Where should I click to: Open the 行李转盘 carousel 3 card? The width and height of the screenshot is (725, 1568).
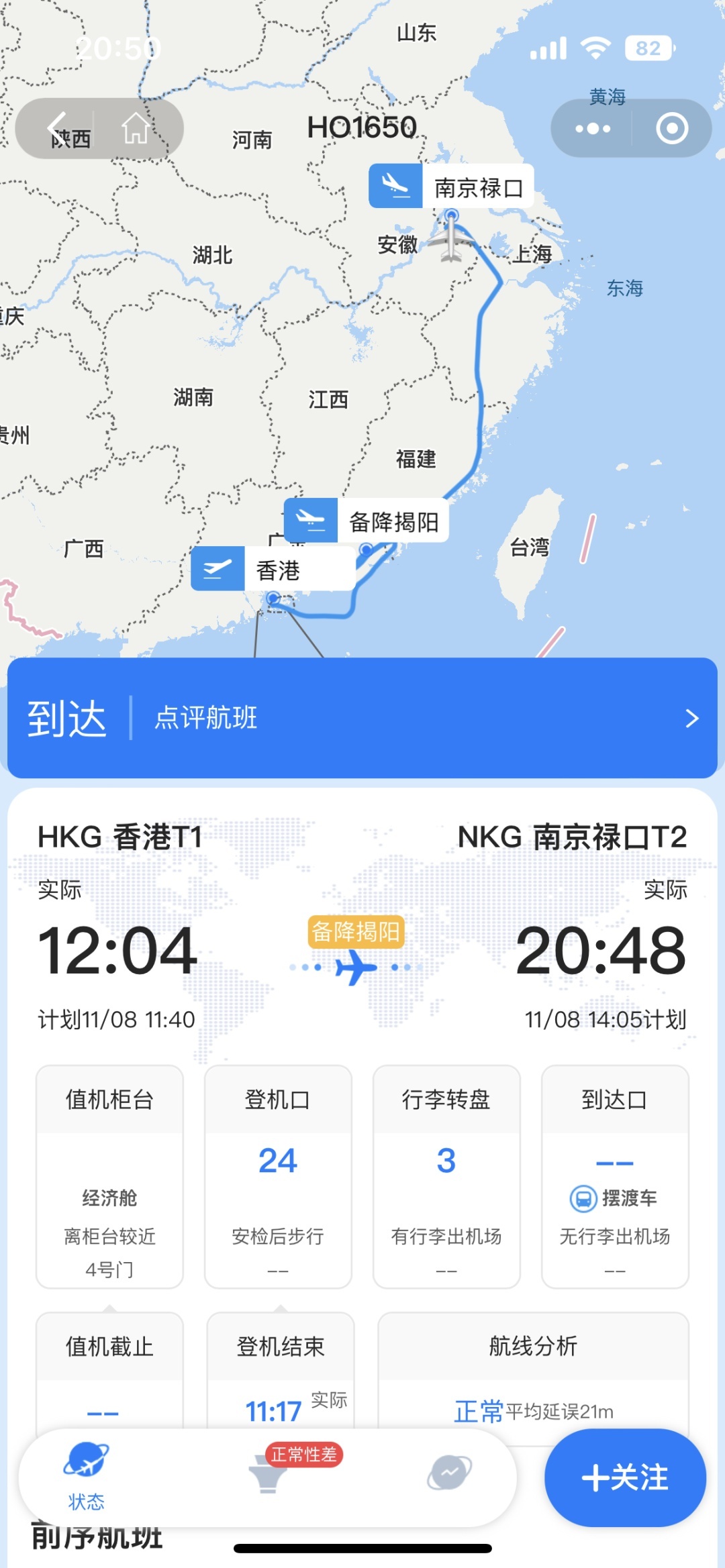446,1176
